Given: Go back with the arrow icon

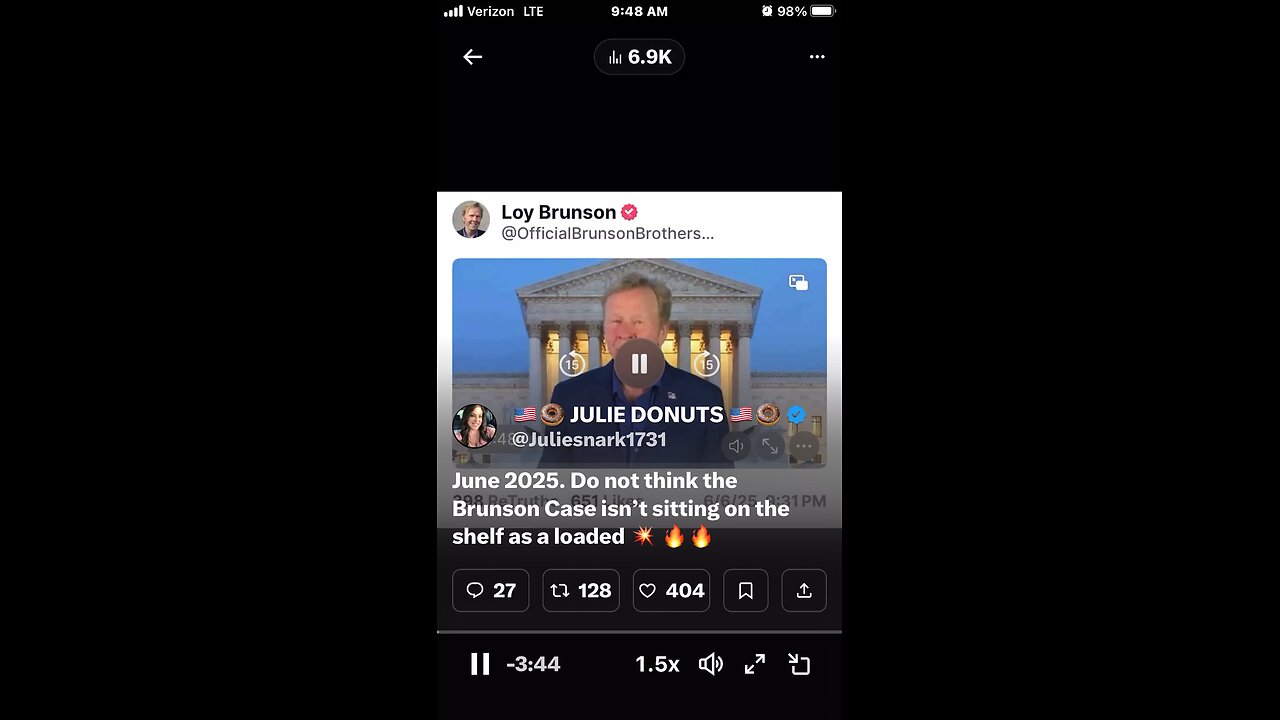Looking at the screenshot, I should coord(473,57).
